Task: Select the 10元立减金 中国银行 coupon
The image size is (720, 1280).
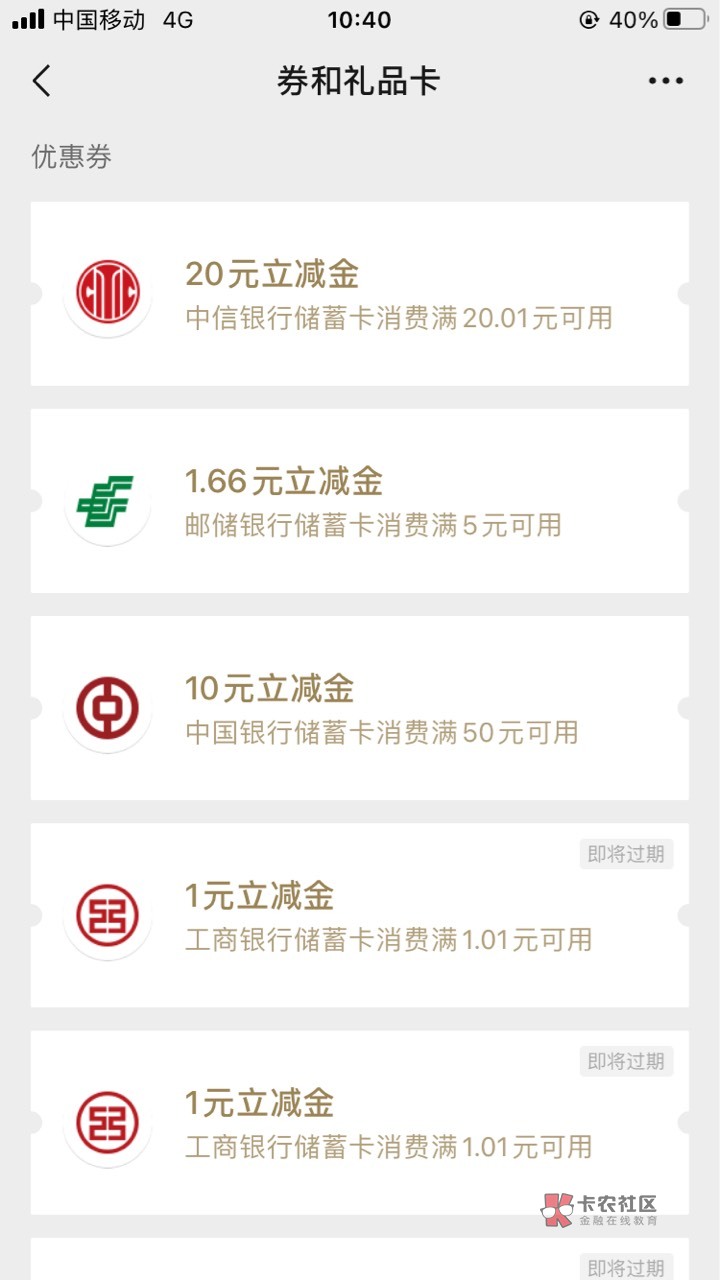Action: click(x=360, y=708)
